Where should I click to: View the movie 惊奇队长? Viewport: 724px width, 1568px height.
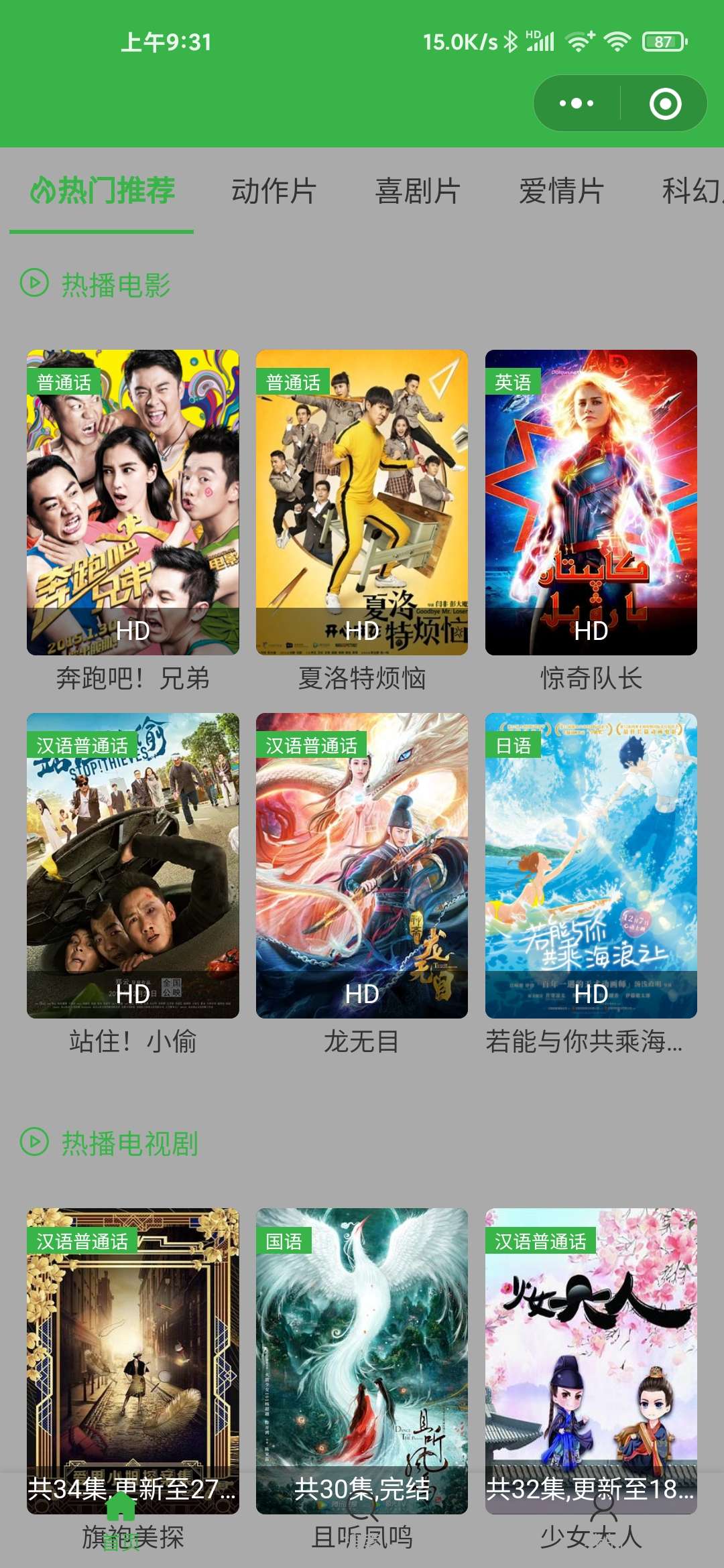coord(591,503)
